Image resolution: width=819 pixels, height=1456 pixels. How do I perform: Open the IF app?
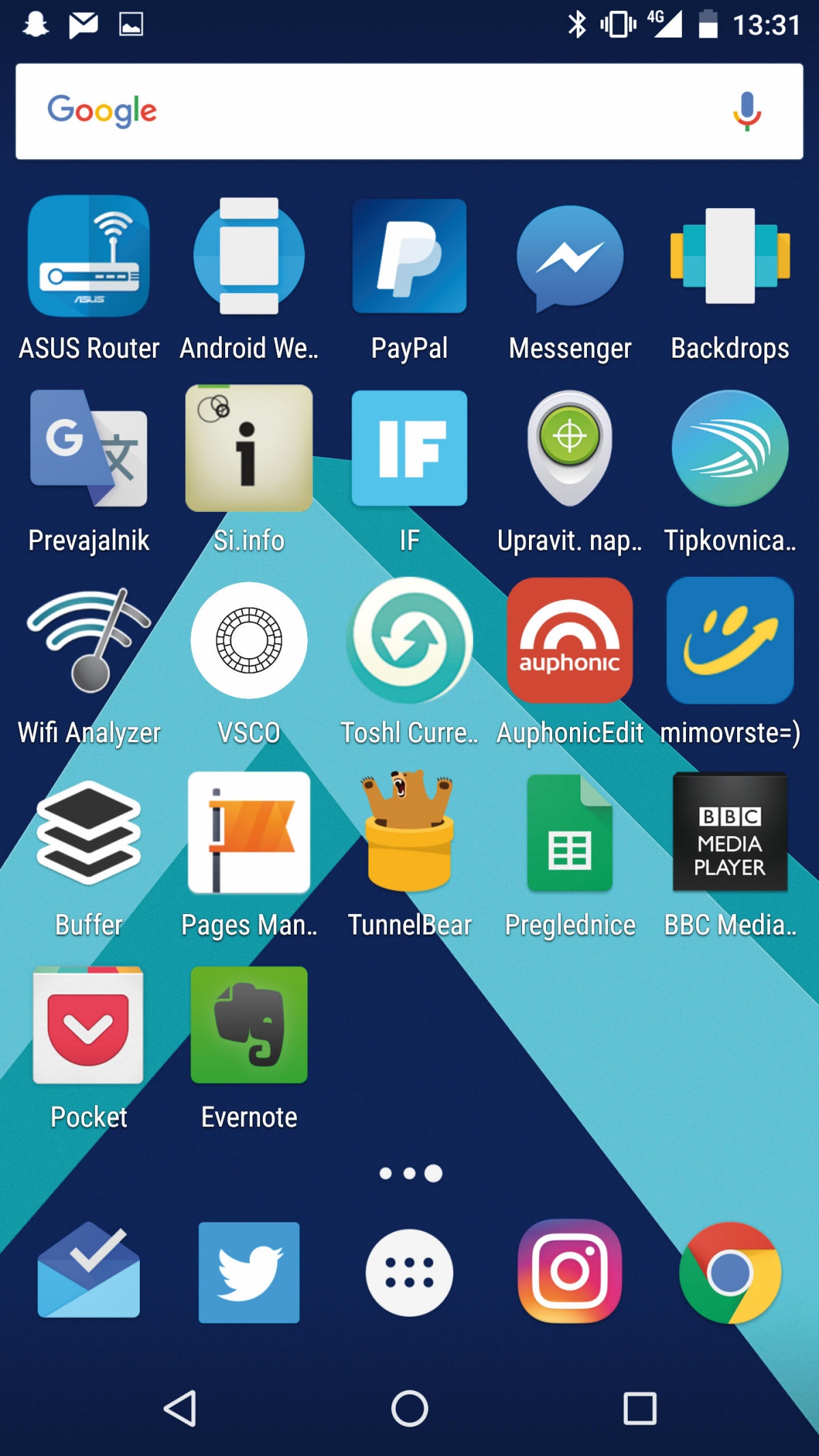click(409, 448)
